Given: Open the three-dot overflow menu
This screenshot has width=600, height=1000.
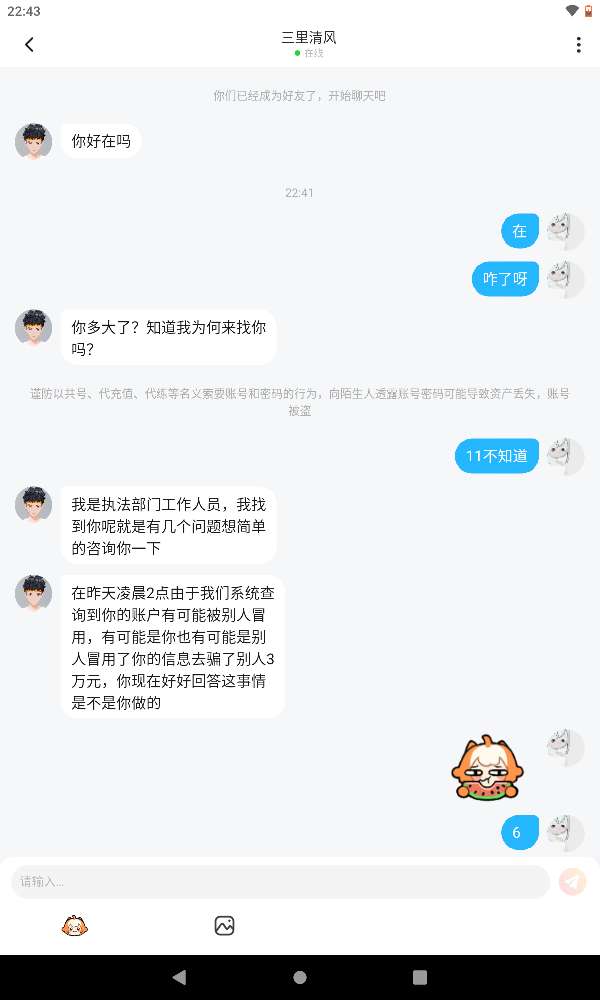Looking at the screenshot, I should tap(578, 44).
